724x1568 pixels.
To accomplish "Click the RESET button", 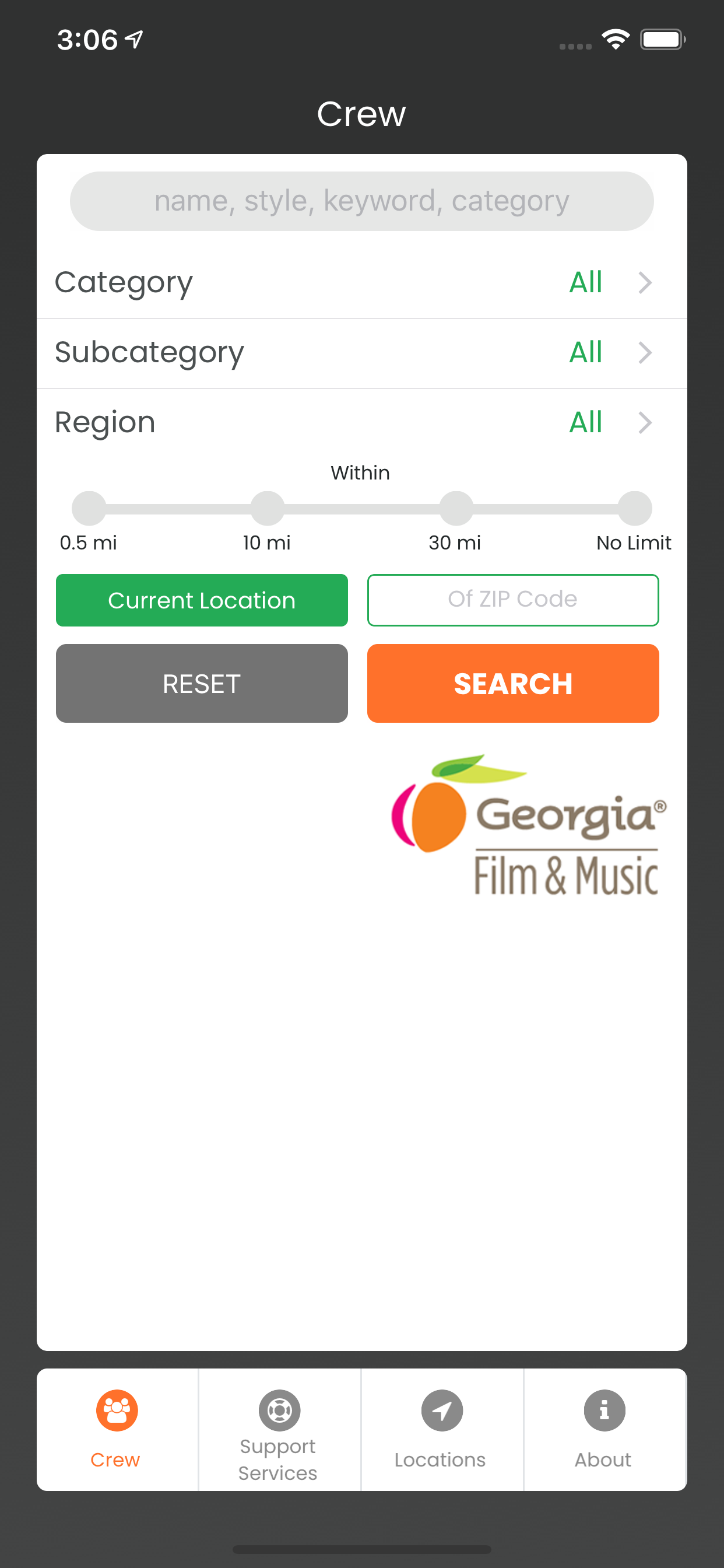I will [x=201, y=683].
